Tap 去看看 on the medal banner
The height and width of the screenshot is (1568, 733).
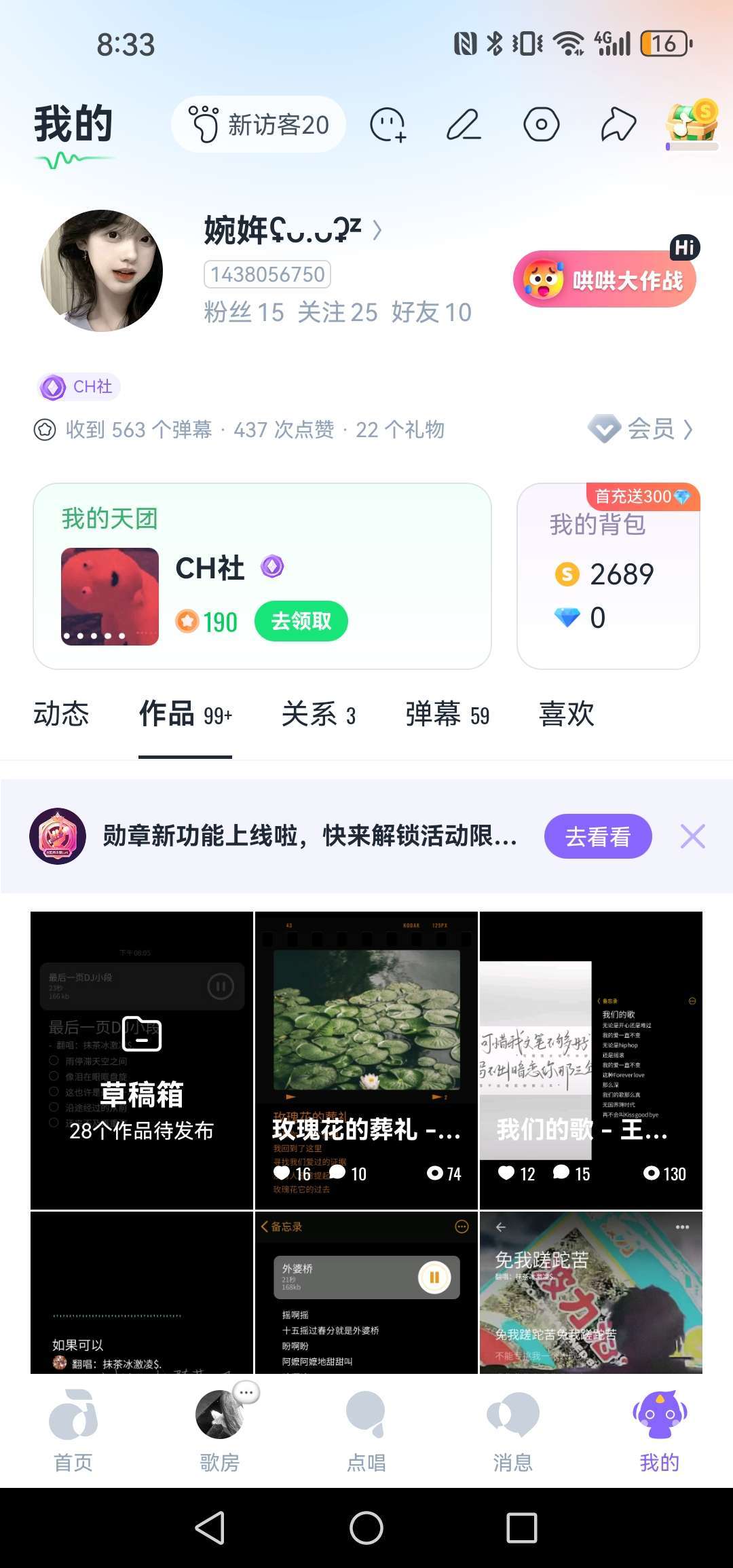(597, 836)
